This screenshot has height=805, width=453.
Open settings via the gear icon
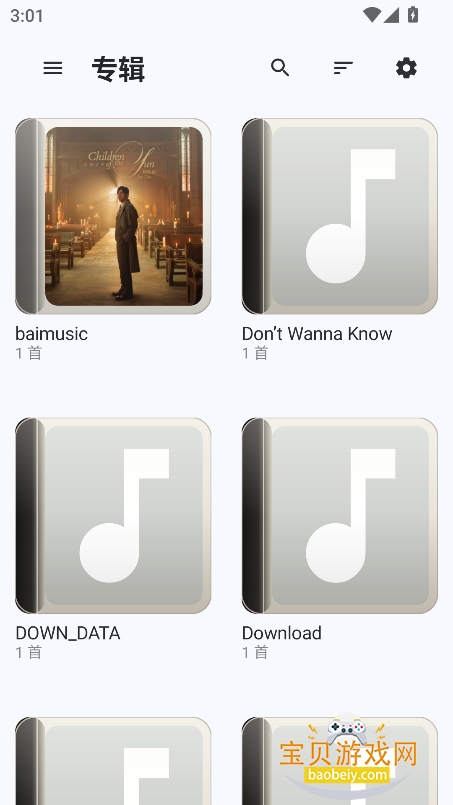(406, 68)
